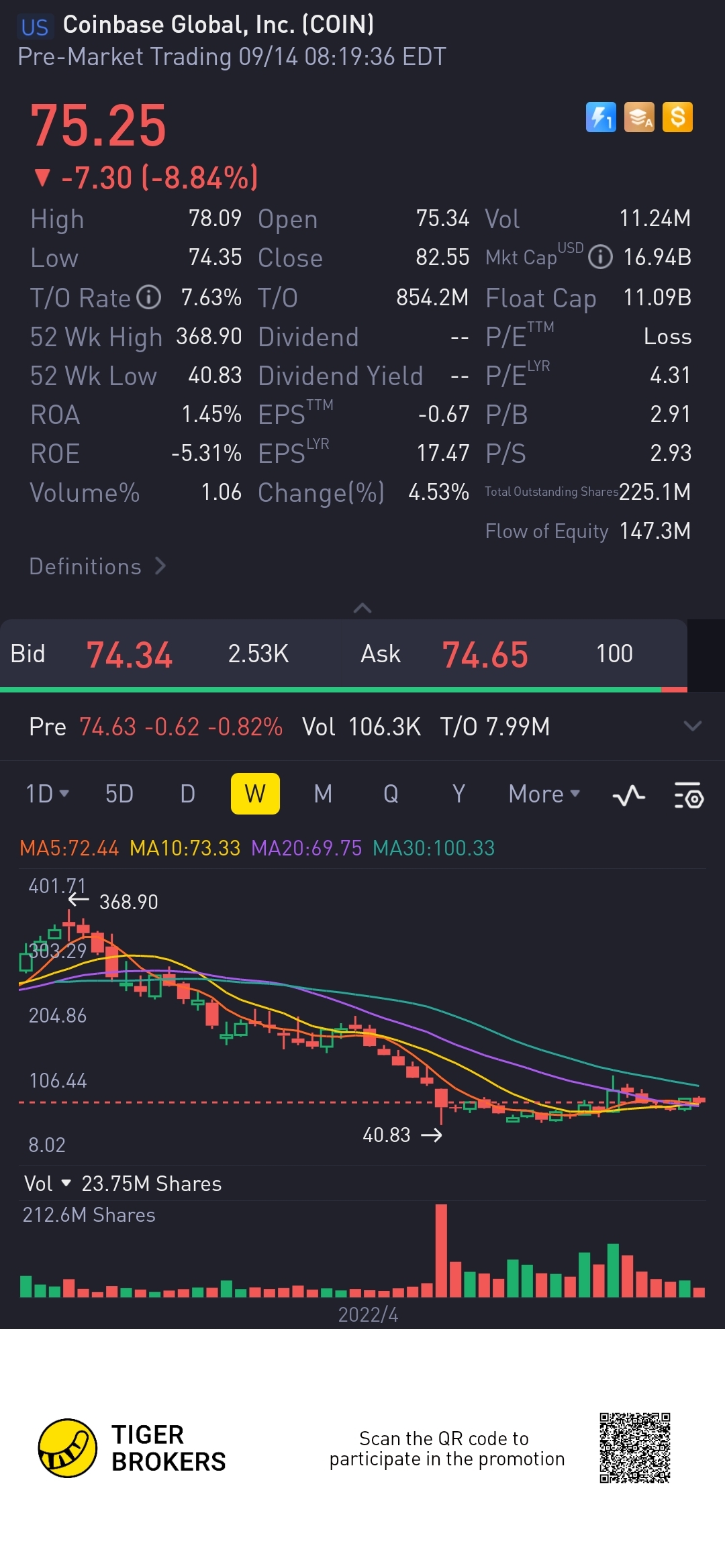Screen dimensions: 725x1568
Task: Collapse the stock details with the up chevron
Action: (362, 608)
